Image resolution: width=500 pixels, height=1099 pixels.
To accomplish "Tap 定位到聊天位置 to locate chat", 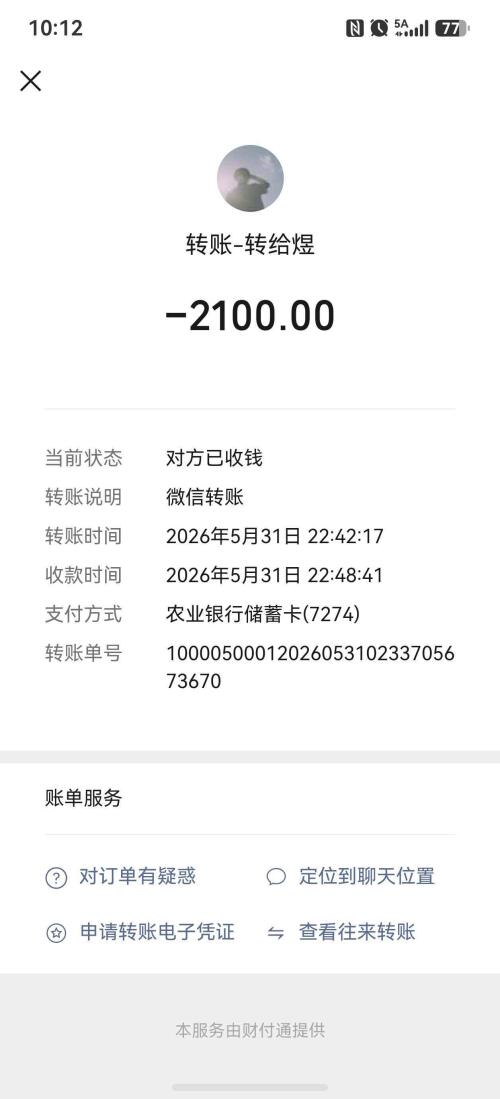I will click(x=351, y=876).
